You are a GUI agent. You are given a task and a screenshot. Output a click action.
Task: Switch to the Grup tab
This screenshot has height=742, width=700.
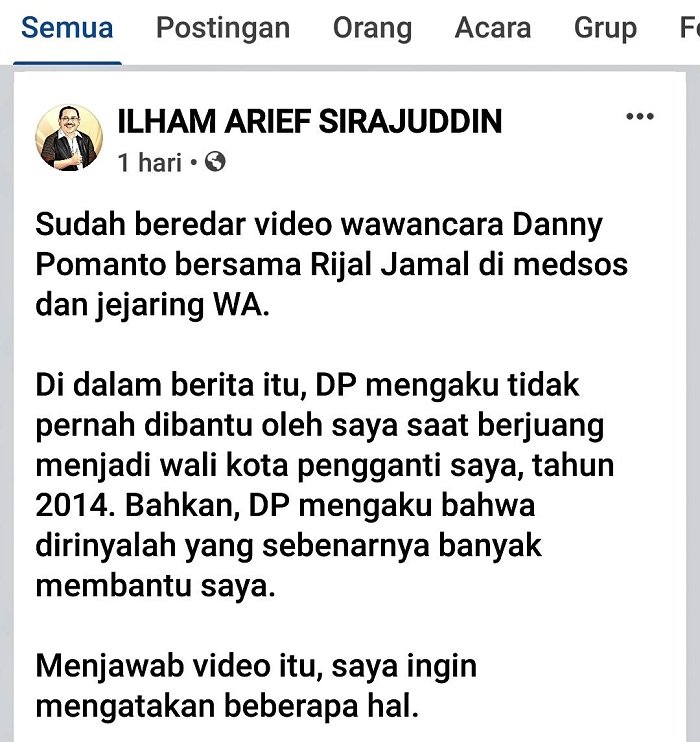point(605,28)
